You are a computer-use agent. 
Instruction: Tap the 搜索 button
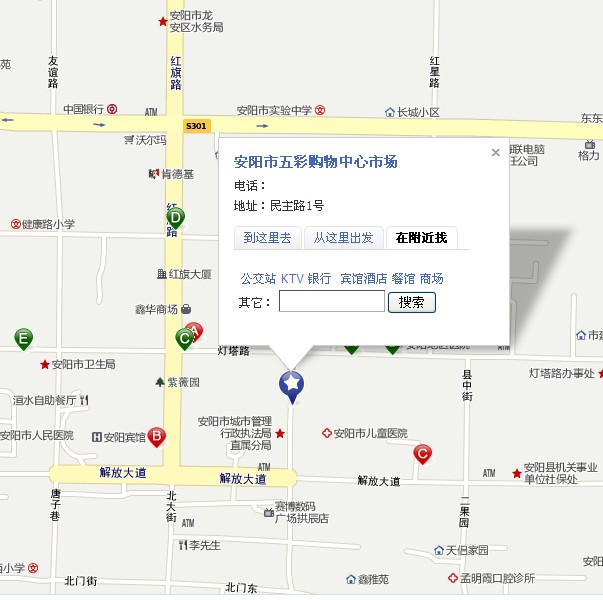411,301
